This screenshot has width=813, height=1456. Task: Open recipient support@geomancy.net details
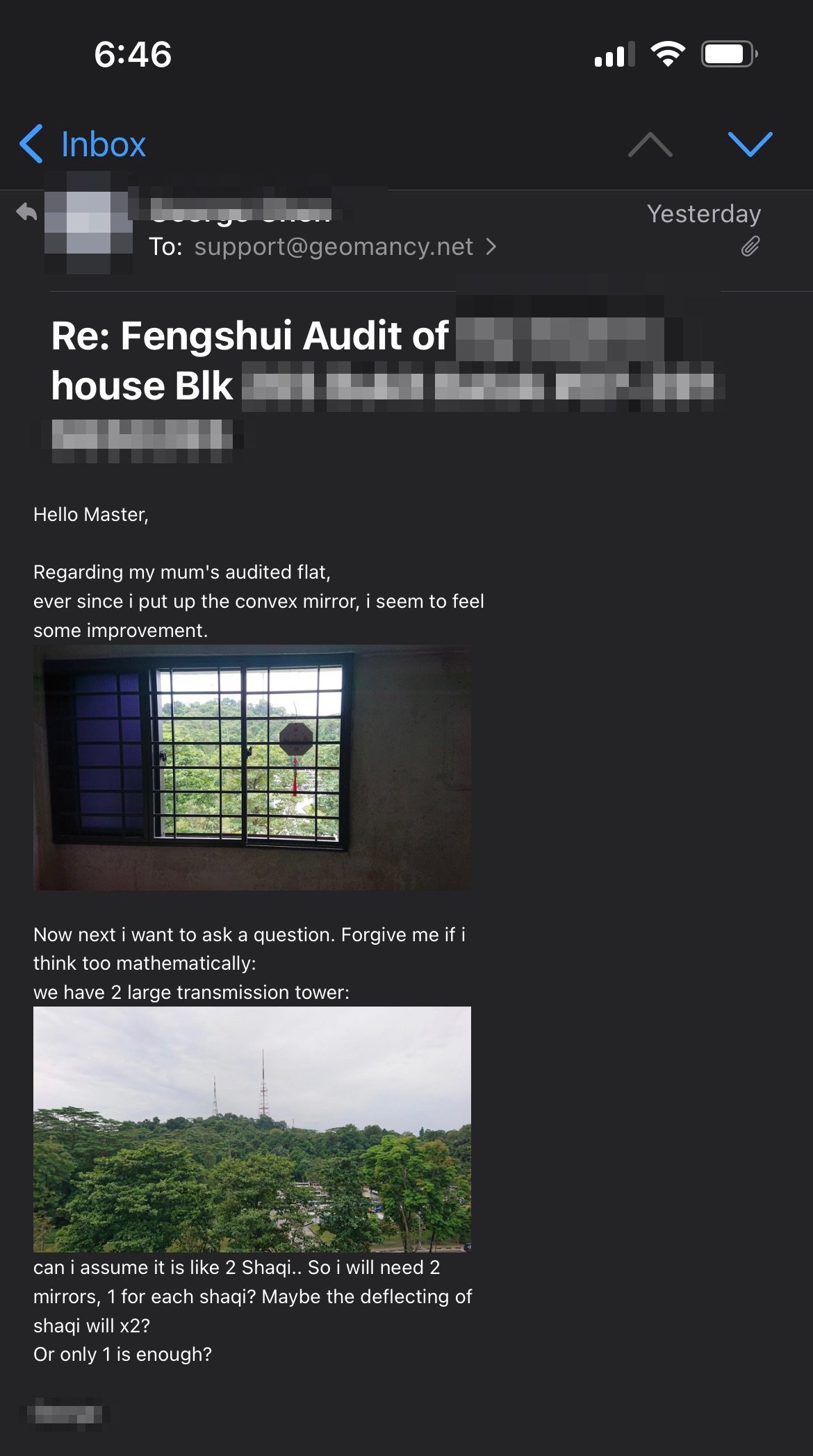click(x=334, y=247)
